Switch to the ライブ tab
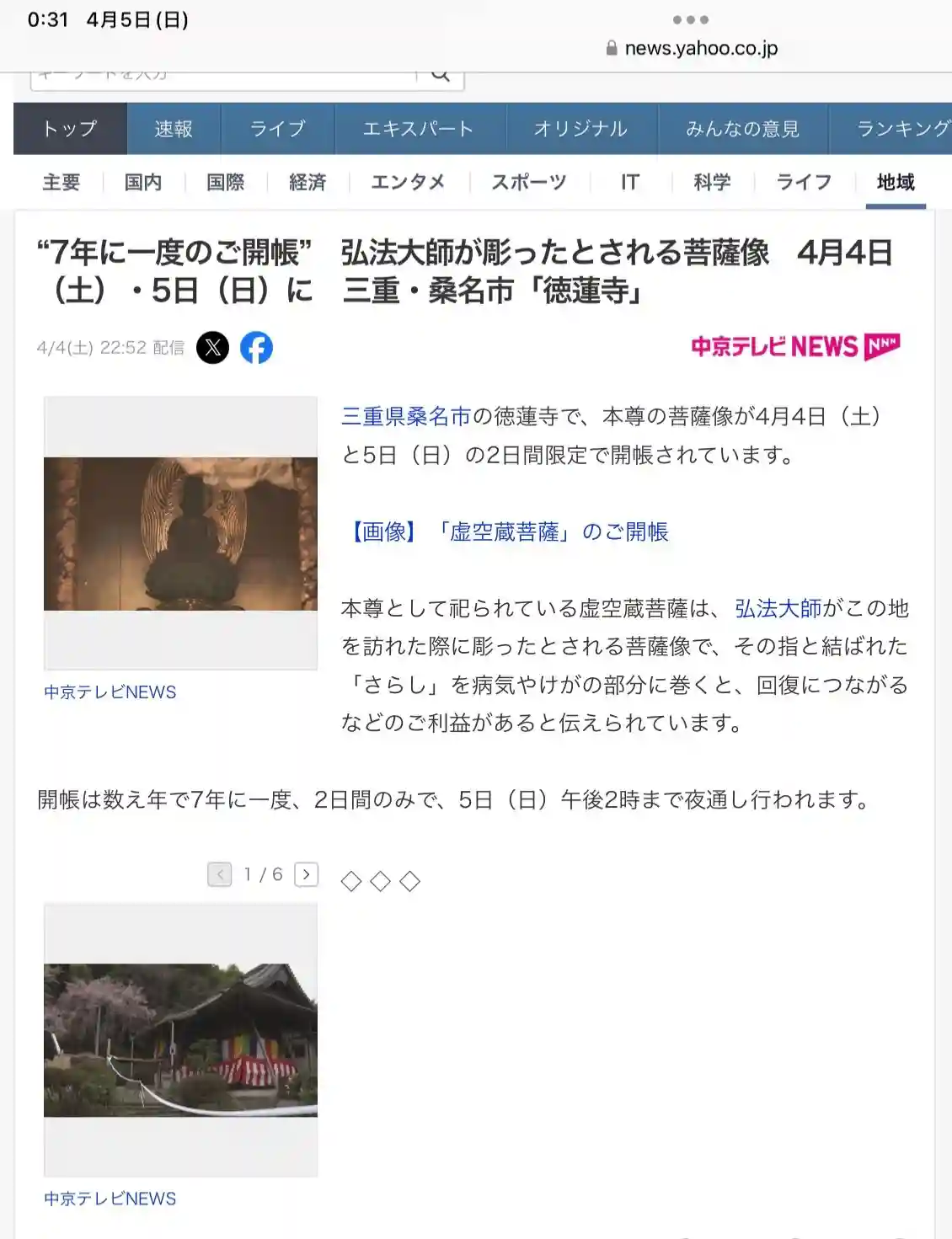This screenshot has height=1239, width=952. pyautogui.click(x=277, y=129)
